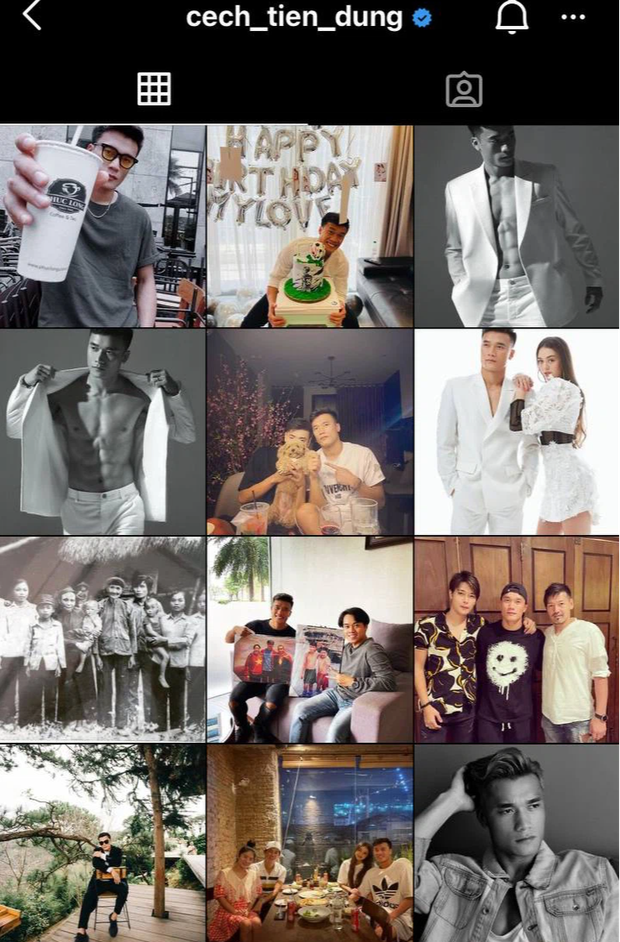Screen dimensions: 620x942
Task: Open the black-and-white denim jacket portrait
Action: click(x=517, y=843)
